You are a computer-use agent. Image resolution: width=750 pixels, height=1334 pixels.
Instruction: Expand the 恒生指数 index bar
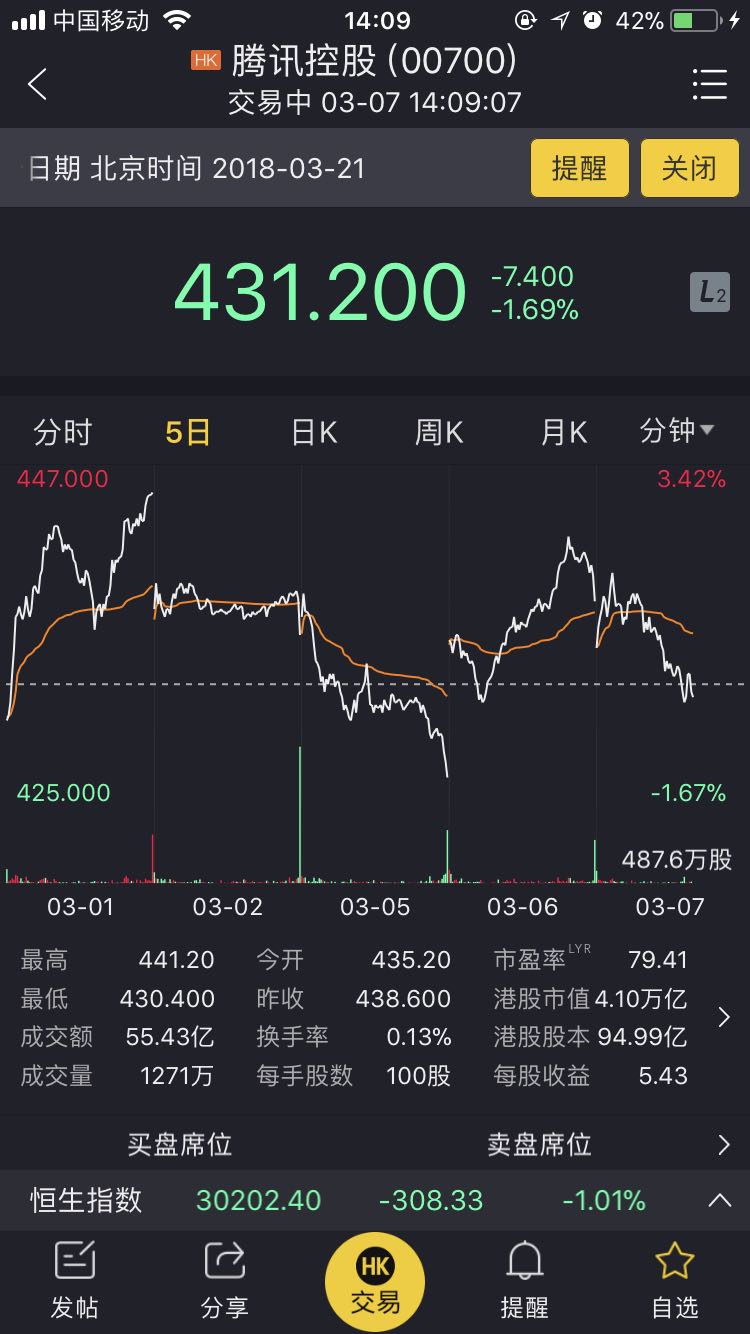[x=375, y=1200]
